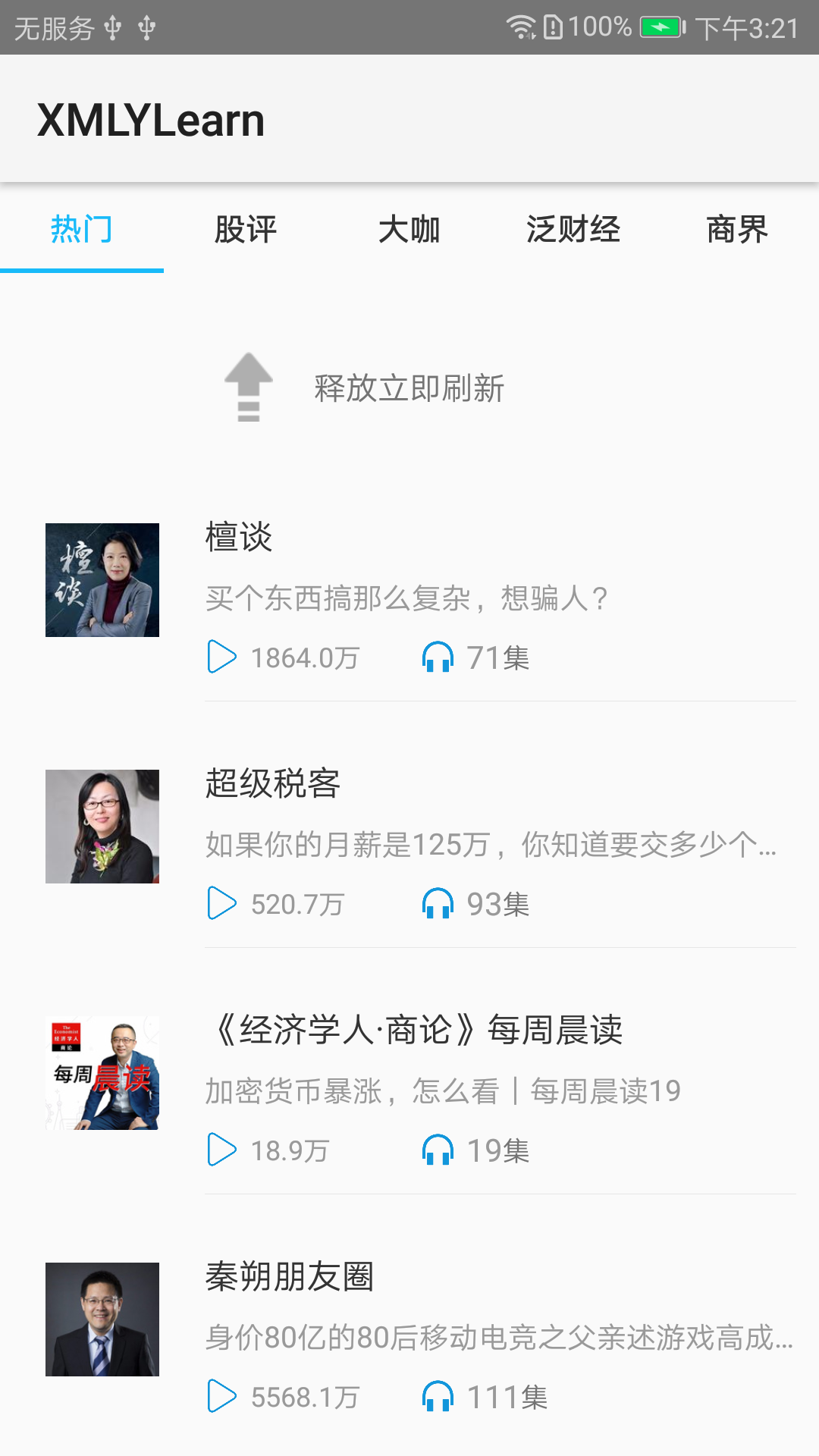Open 《经济学人·商论》每周晨读 album

(x=421, y=1089)
